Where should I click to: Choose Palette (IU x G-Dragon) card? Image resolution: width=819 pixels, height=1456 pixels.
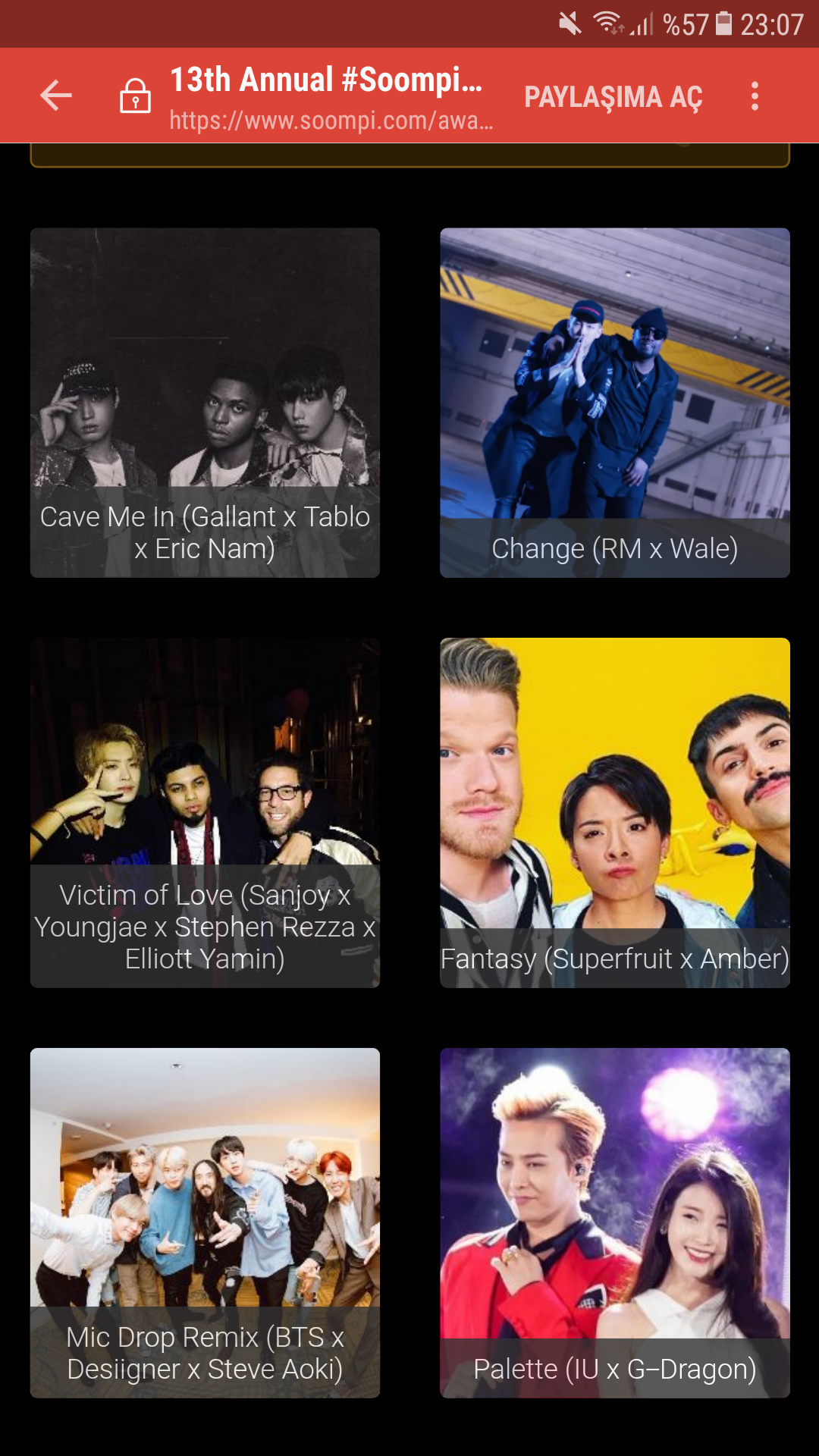point(614,1222)
